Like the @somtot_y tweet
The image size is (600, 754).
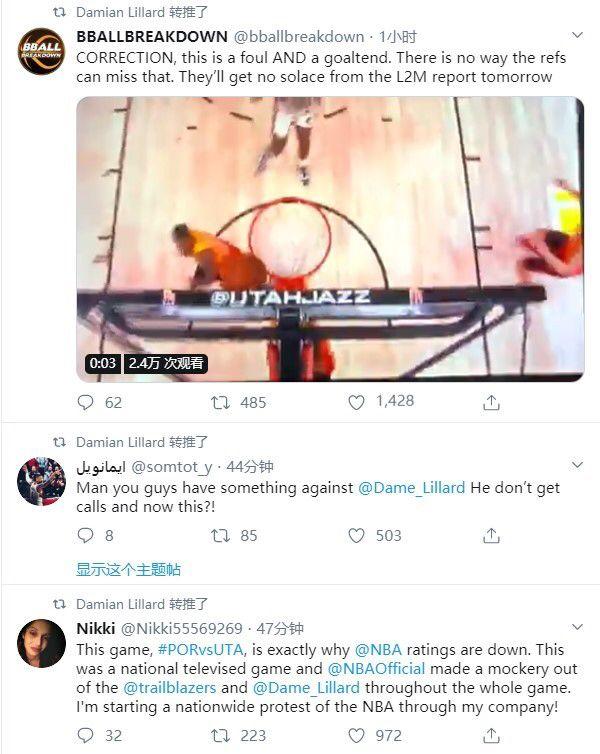pyautogui.click(x=357, y=536)
